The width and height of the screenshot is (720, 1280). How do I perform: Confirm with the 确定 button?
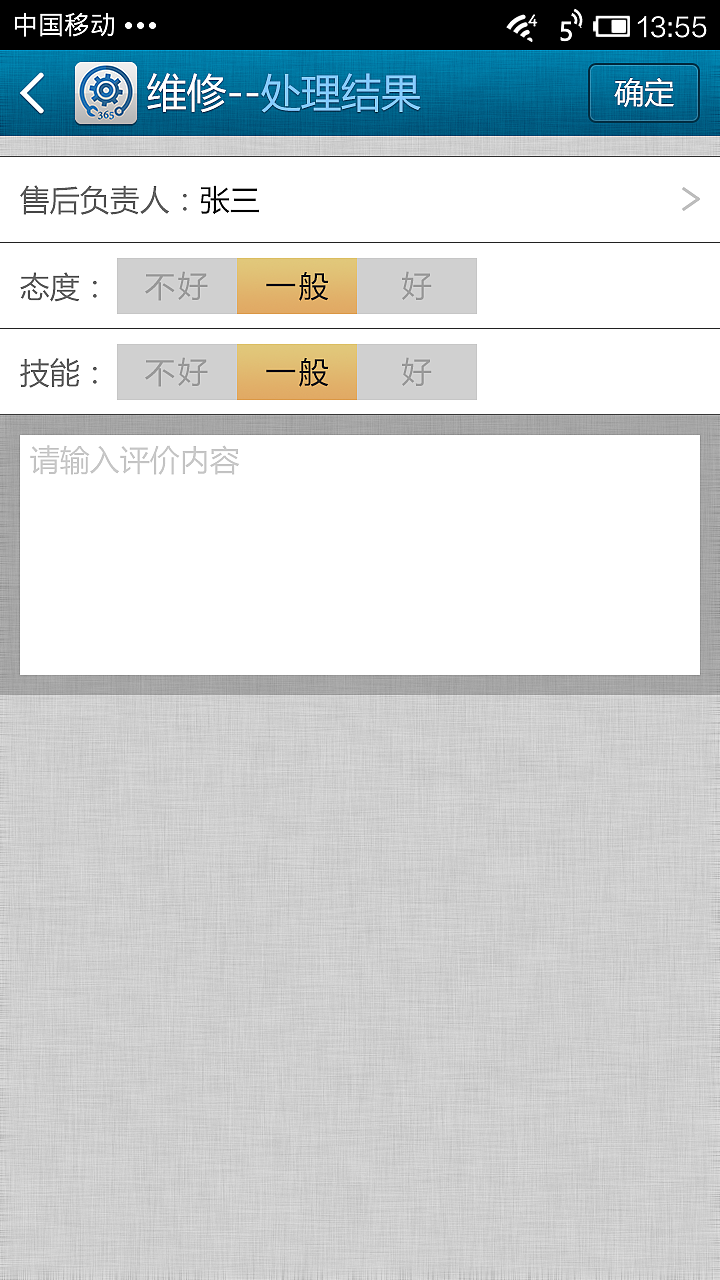(x=643, y=93)
